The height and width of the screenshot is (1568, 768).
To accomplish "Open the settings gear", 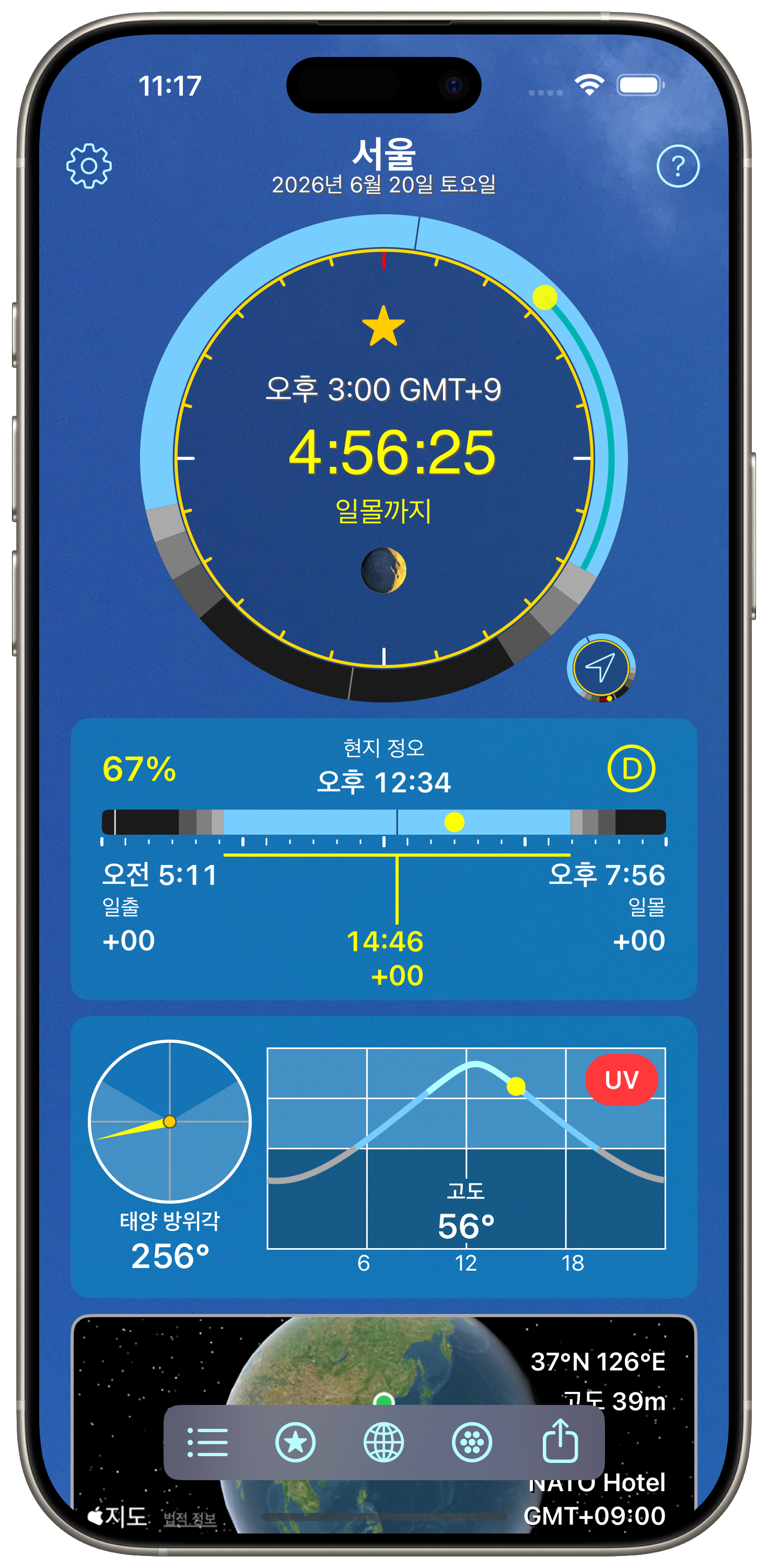I will (89, 166).
